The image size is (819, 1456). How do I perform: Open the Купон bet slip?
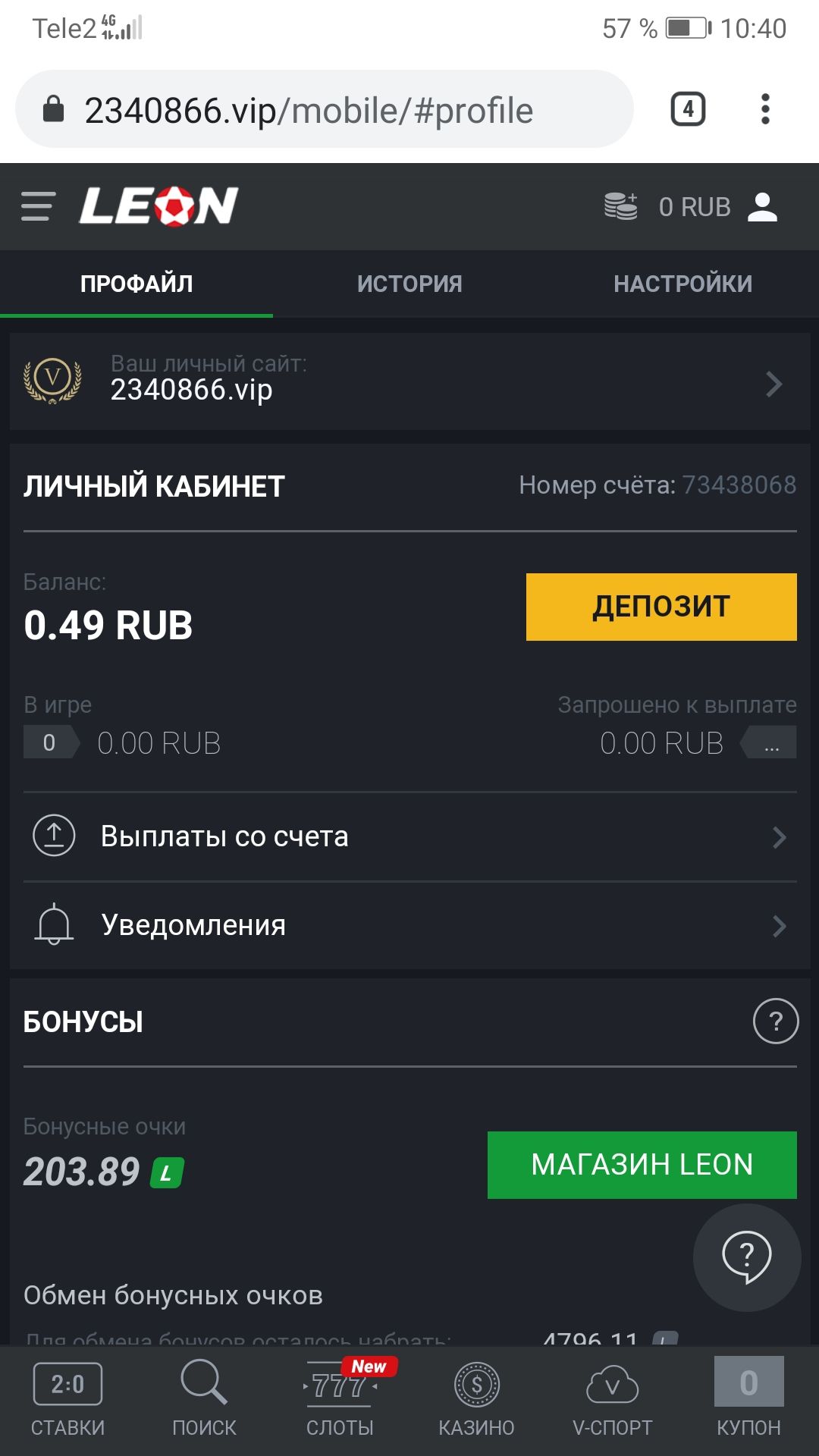click(x=748, y=1400)
